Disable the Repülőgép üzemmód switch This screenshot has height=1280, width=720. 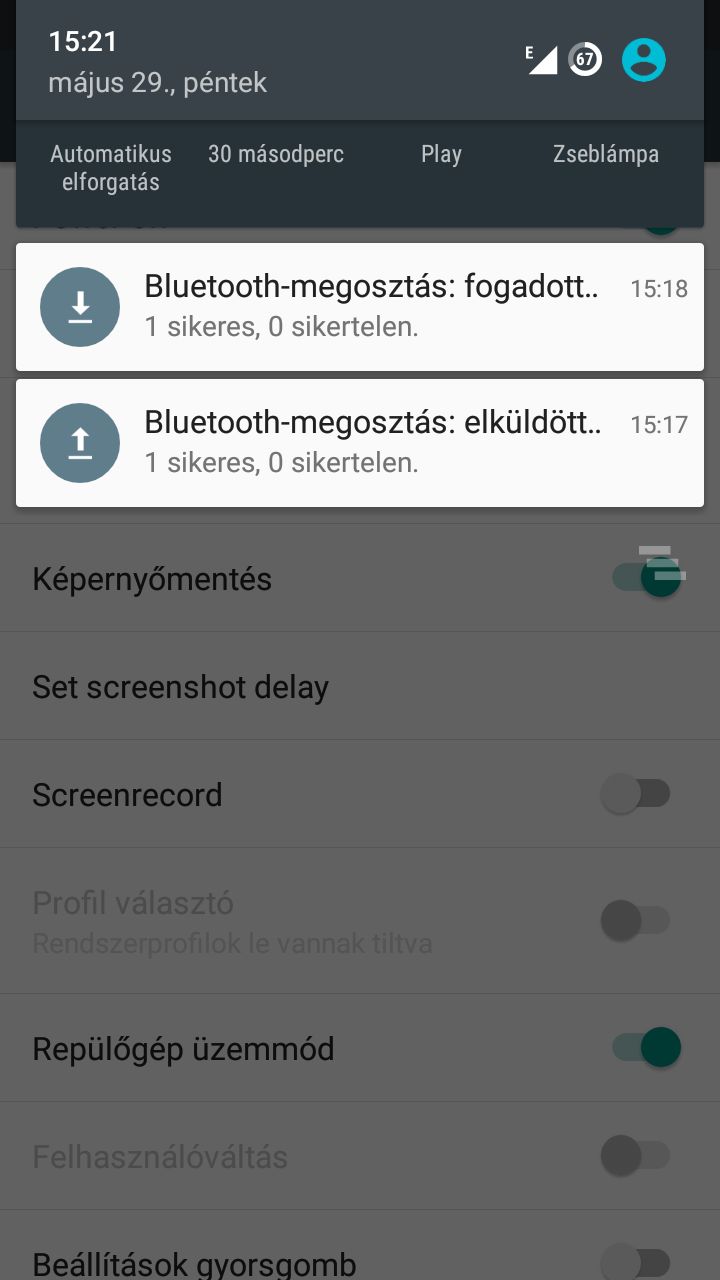point(647,1048)
